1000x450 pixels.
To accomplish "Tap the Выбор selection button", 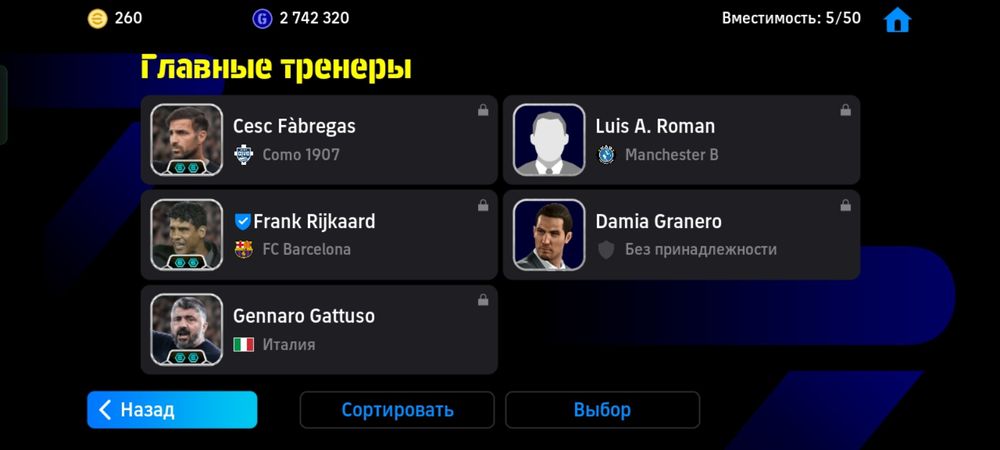I will (x=602, y=410).
